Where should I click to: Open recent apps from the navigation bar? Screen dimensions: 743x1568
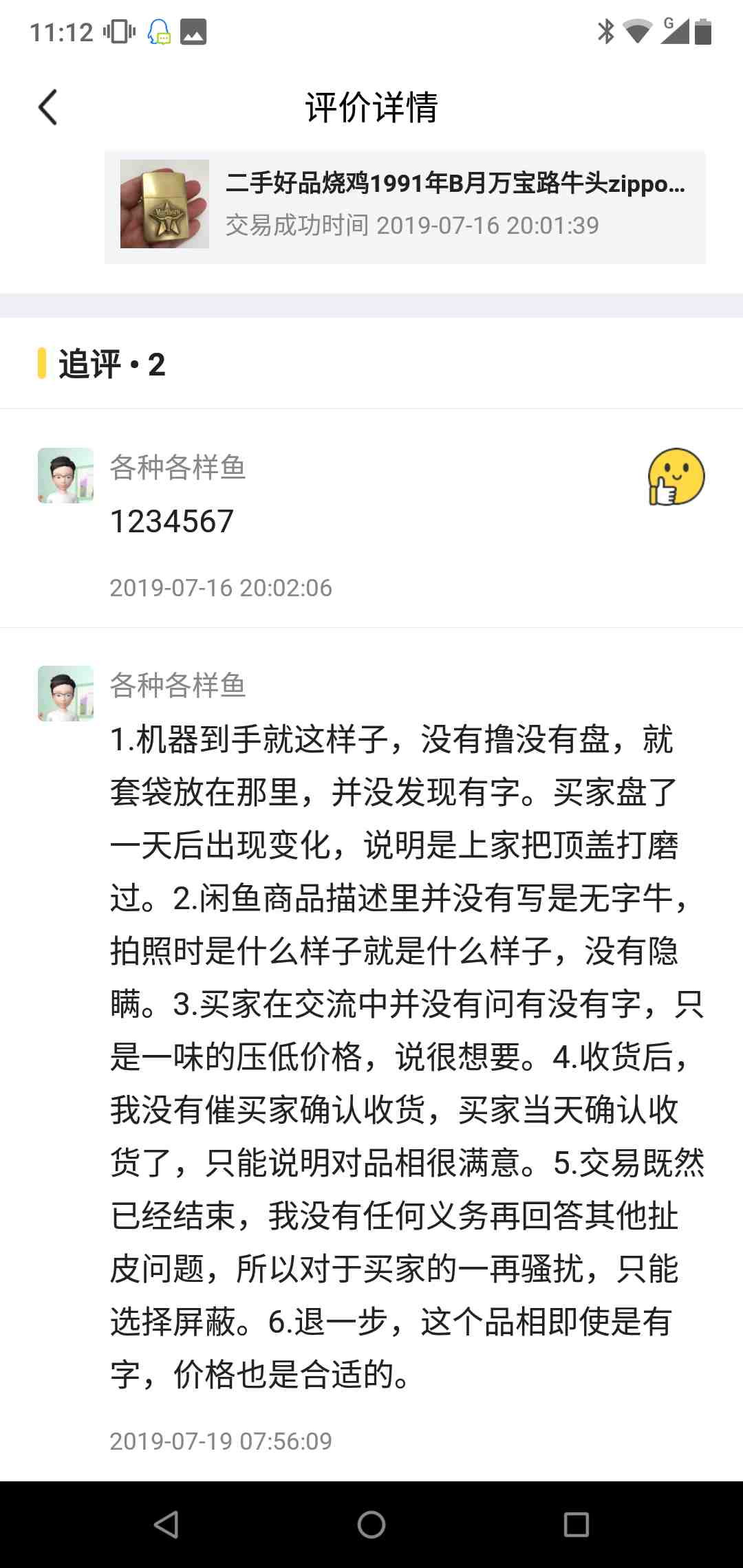(576, 1525)
